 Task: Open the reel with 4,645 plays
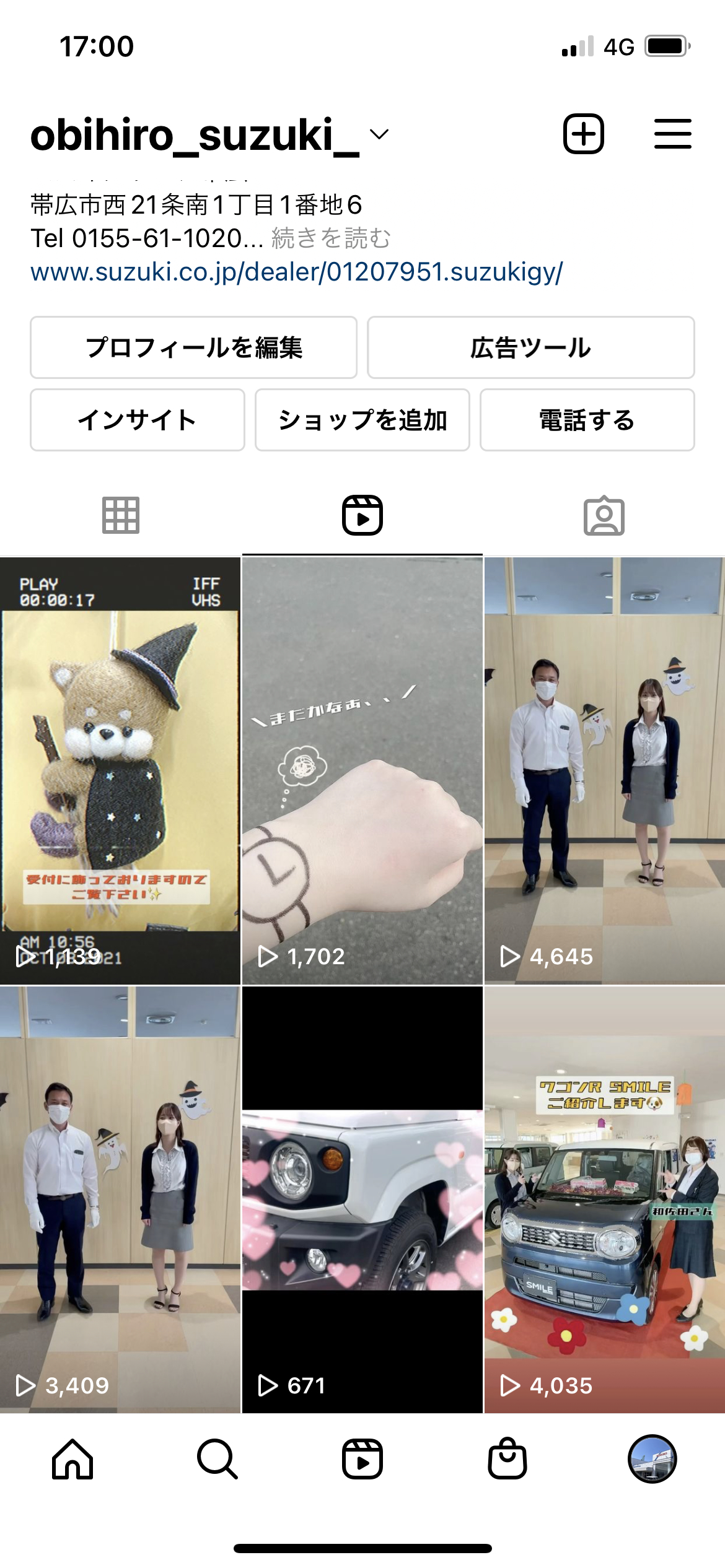(604, 770)
